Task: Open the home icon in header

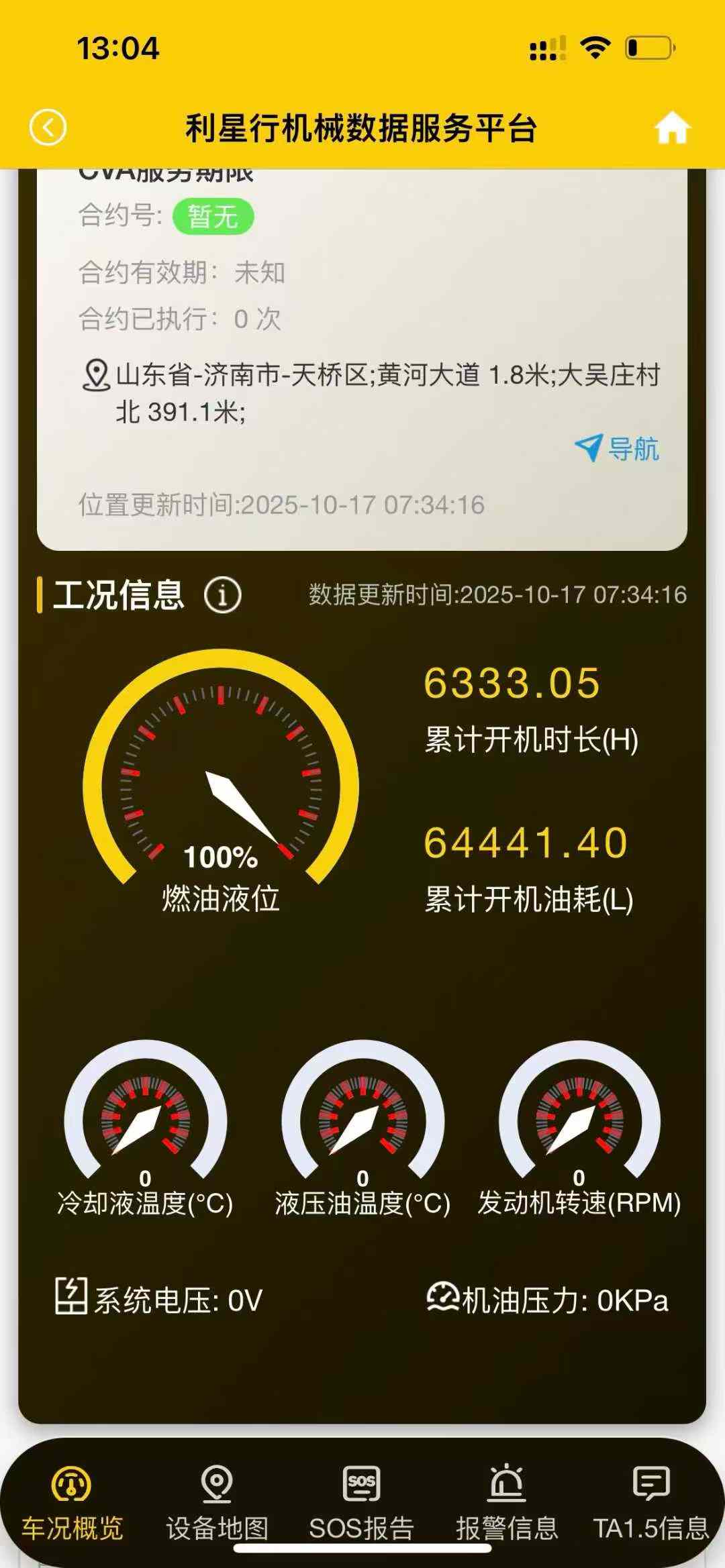Action: tap(672, 127)
